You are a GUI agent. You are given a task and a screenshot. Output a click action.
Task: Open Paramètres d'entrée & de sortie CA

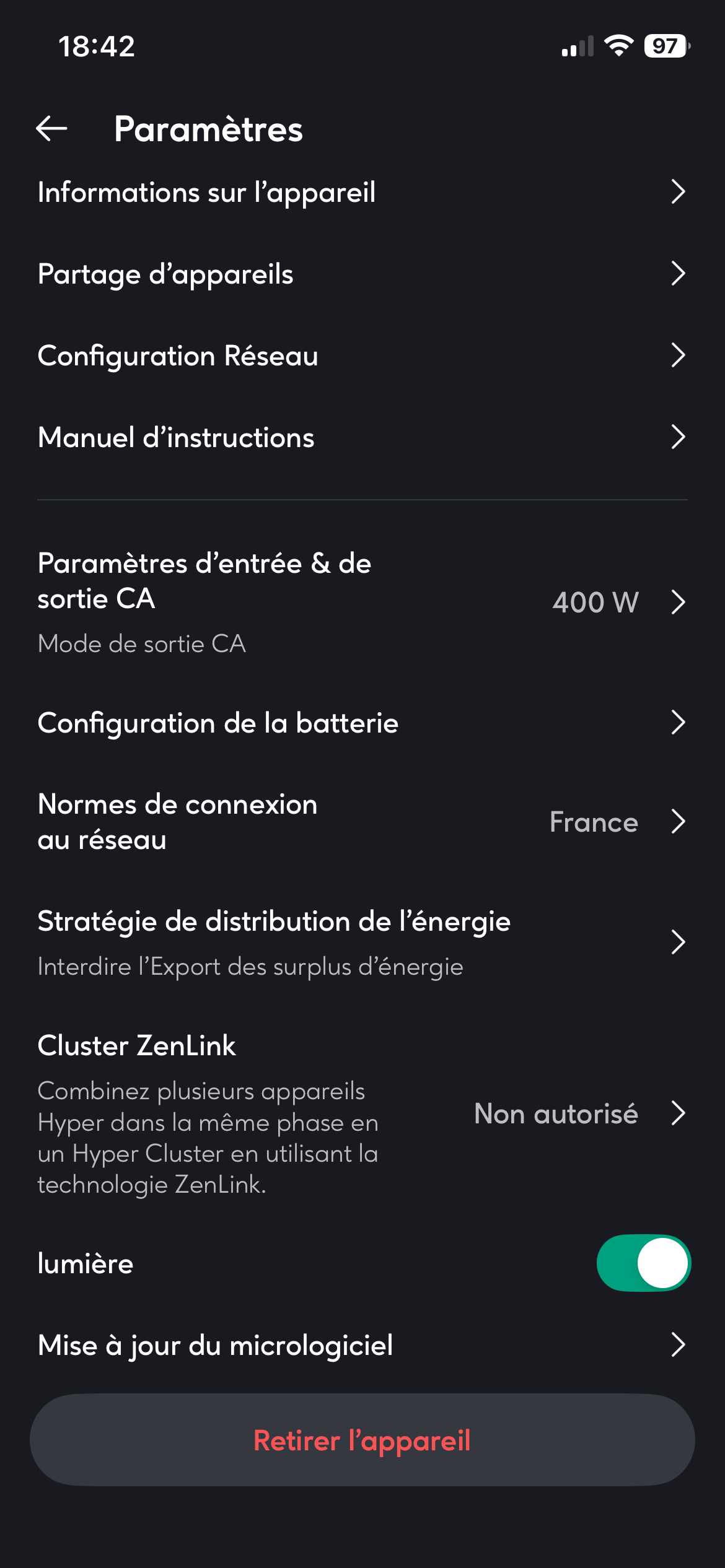tap(362, 602)
